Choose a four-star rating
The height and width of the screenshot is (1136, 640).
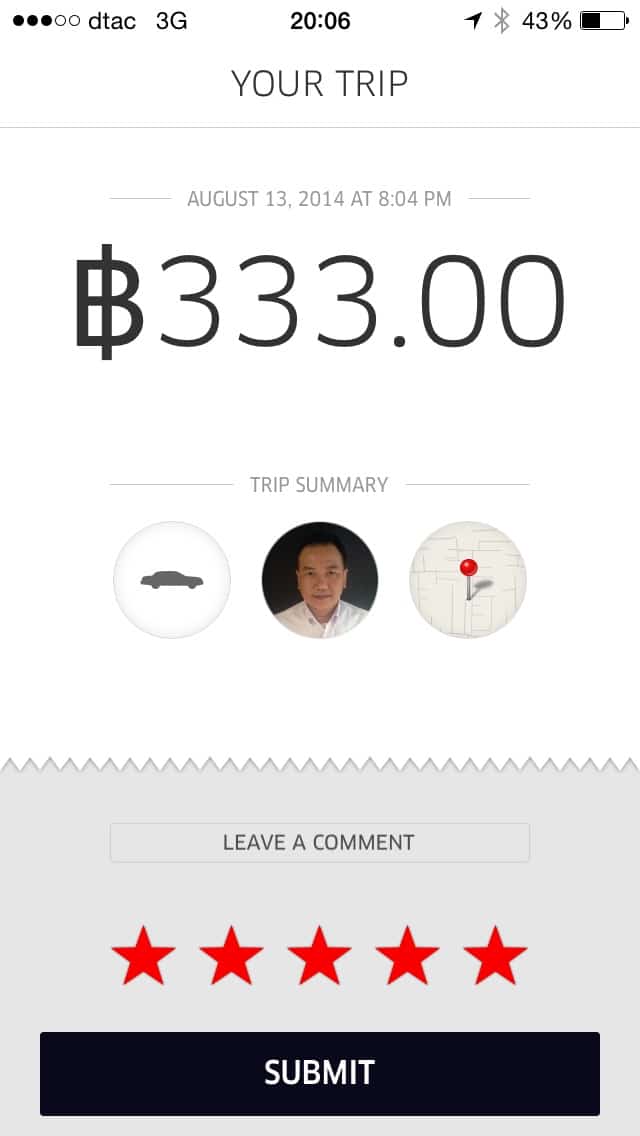click(x=407, y=956)
